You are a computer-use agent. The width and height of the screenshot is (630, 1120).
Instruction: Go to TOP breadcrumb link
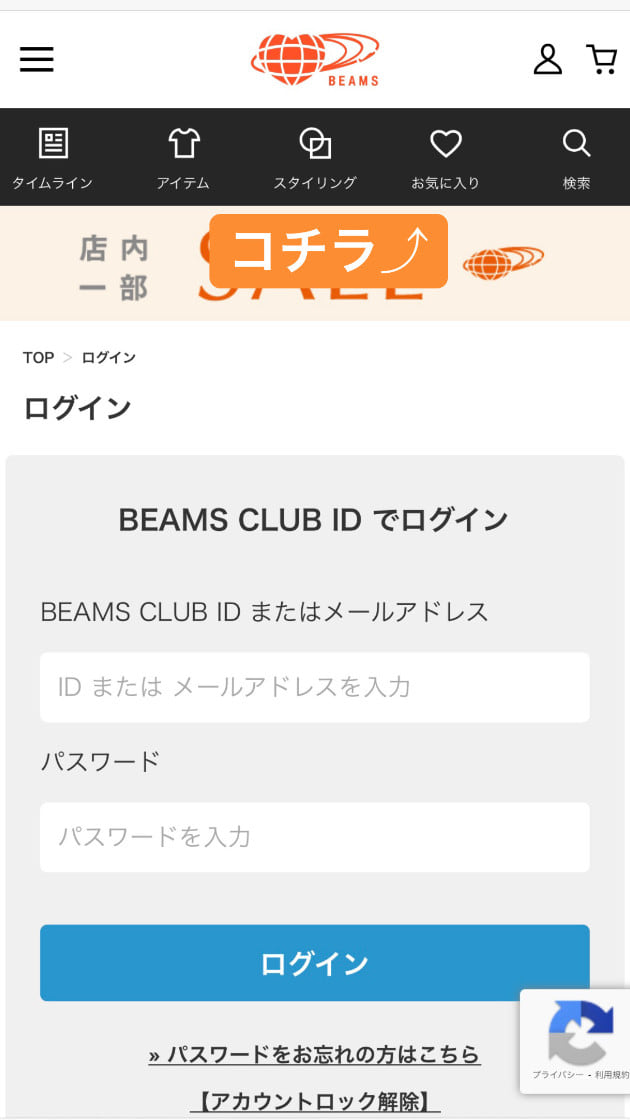tap(38, 357)
